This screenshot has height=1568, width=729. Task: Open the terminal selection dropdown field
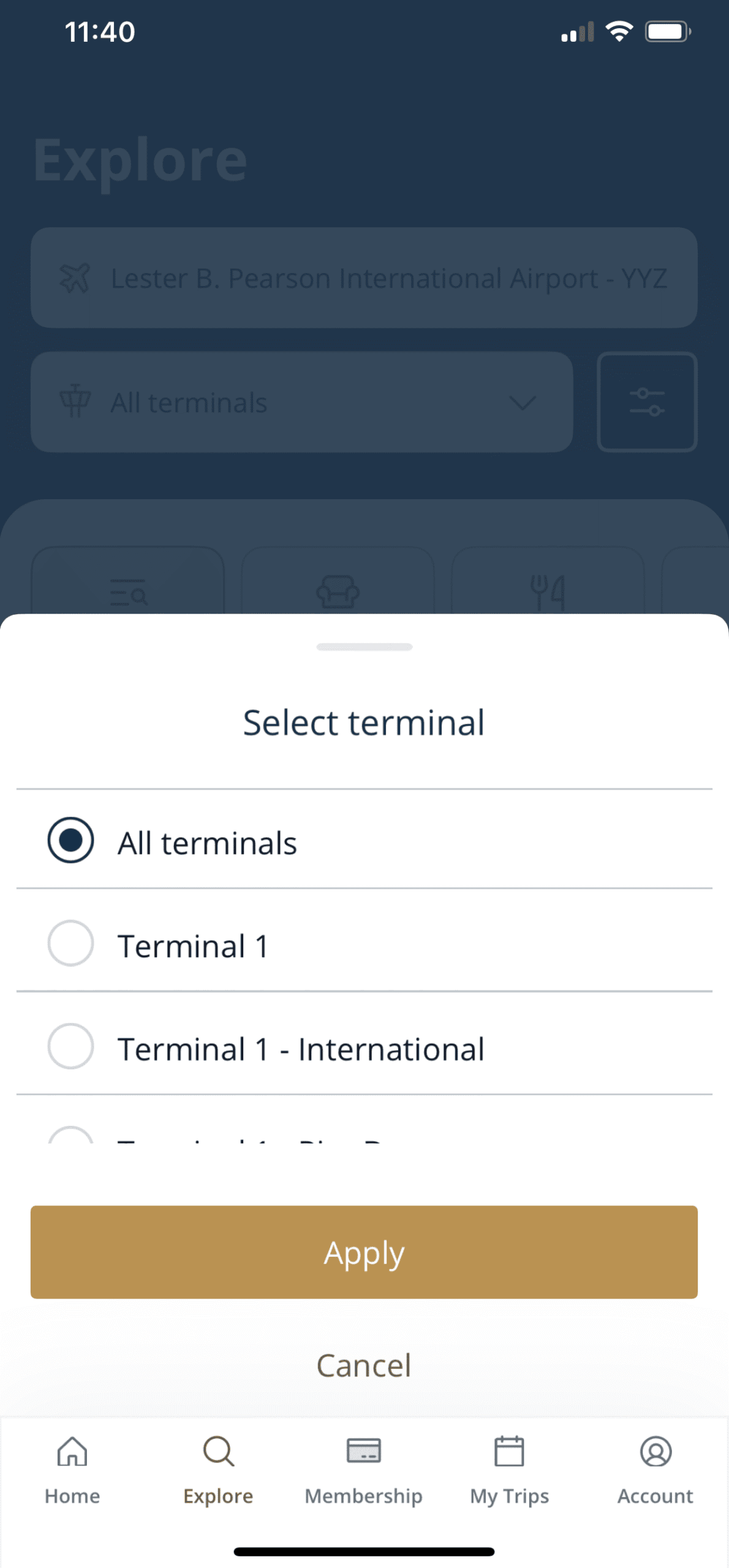pos(303,402)
